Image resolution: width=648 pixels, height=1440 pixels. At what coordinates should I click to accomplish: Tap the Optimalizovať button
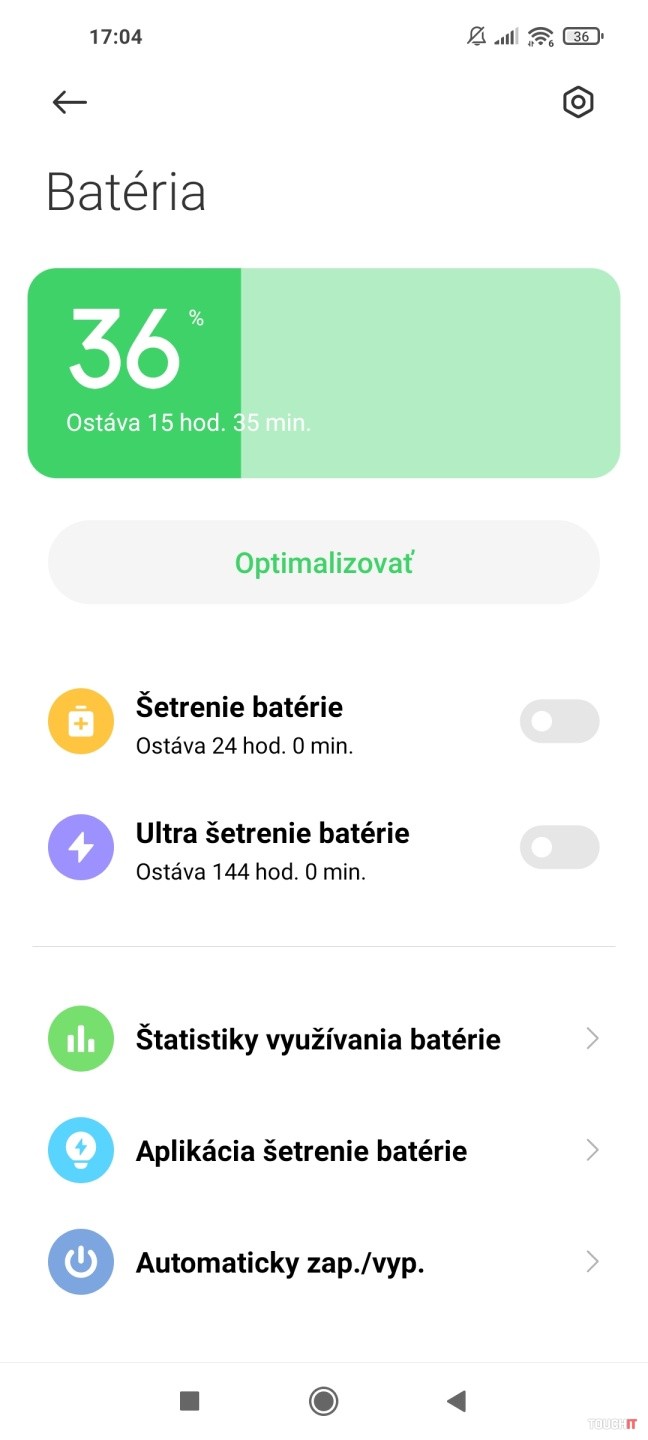pos(324,562)
